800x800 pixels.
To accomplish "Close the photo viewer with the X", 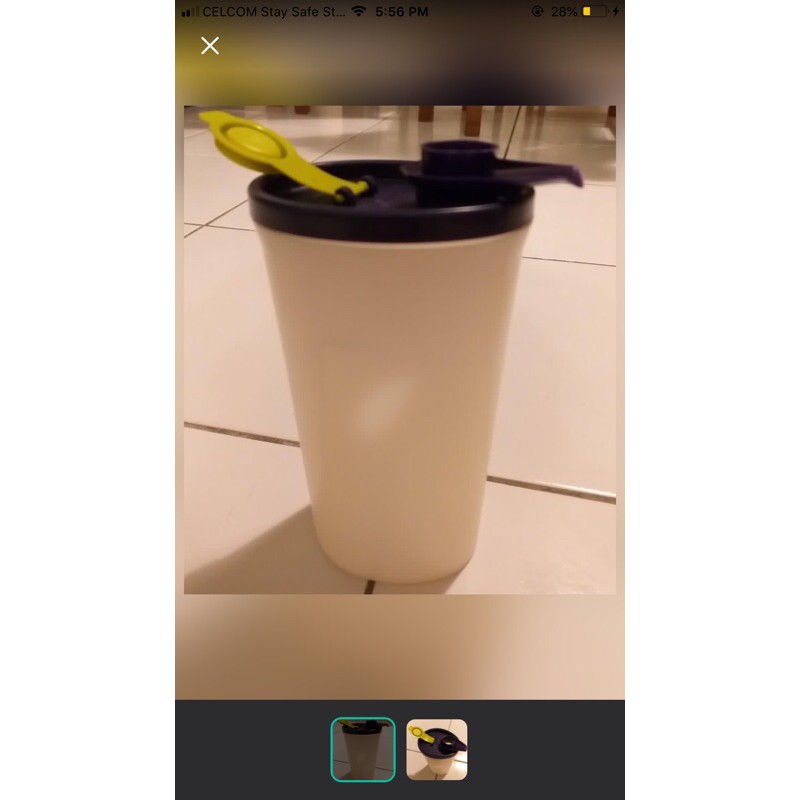I will [x=210, y=46].
